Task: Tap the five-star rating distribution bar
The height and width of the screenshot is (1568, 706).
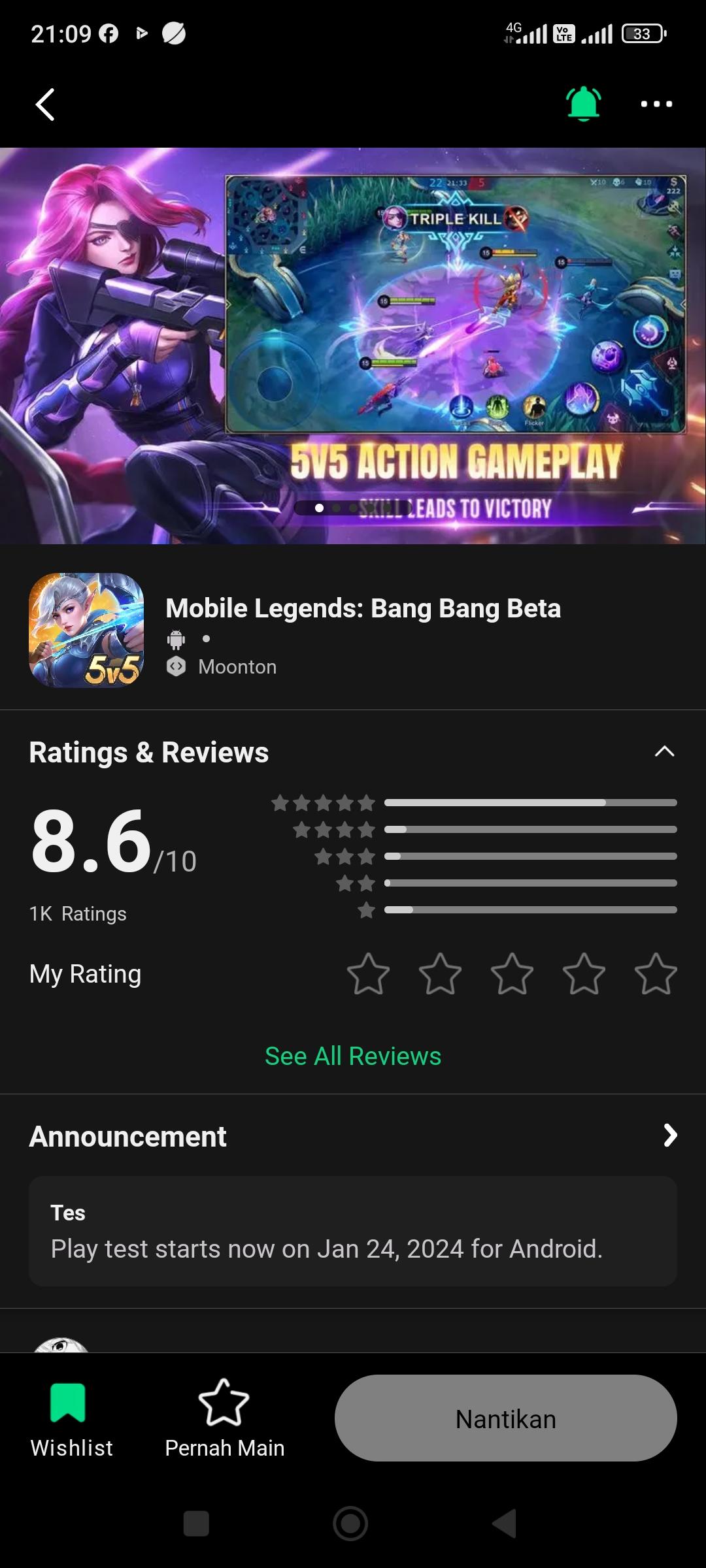Action: pos(531,802)
